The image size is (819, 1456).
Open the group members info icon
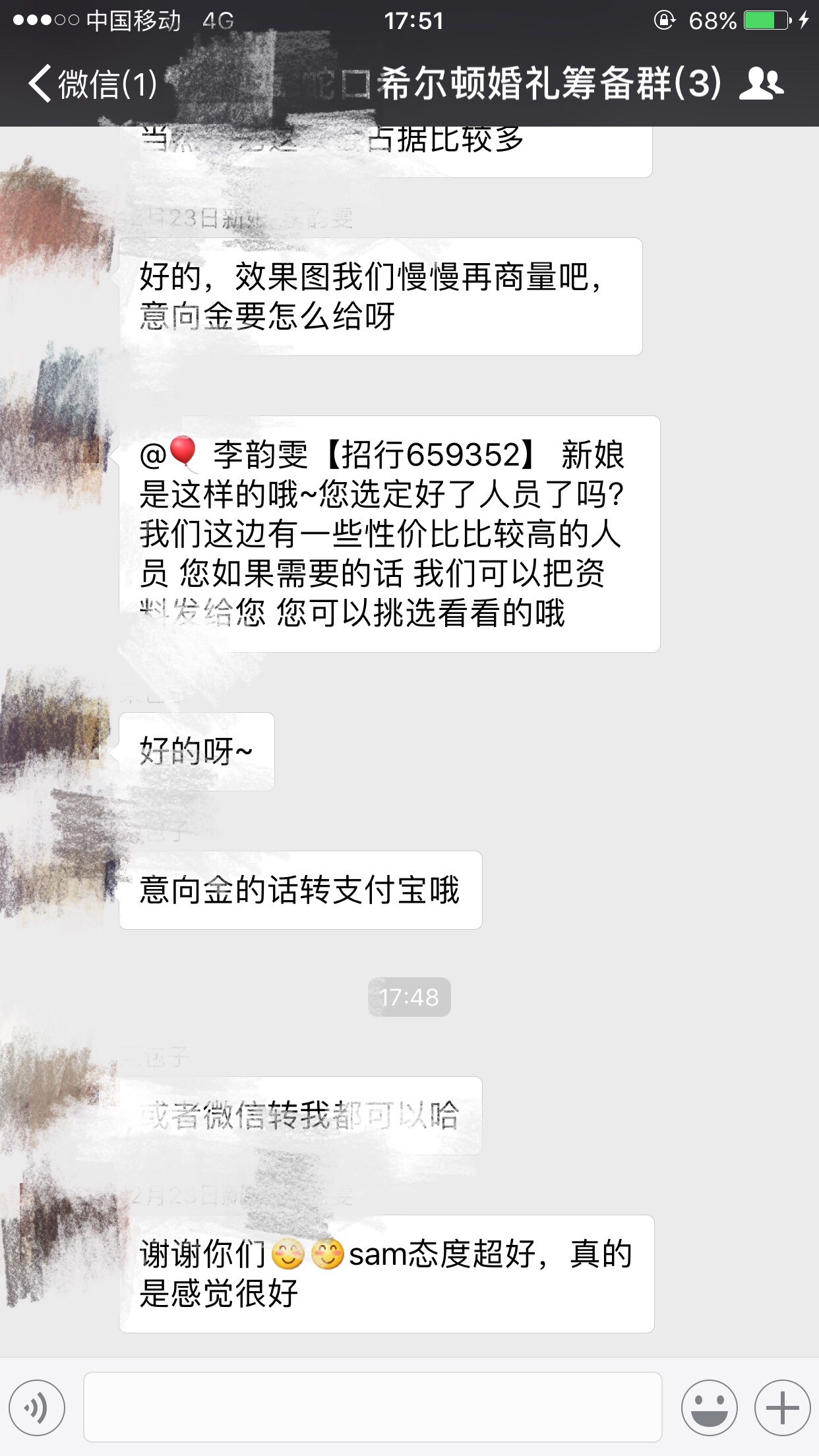point(762,84)
